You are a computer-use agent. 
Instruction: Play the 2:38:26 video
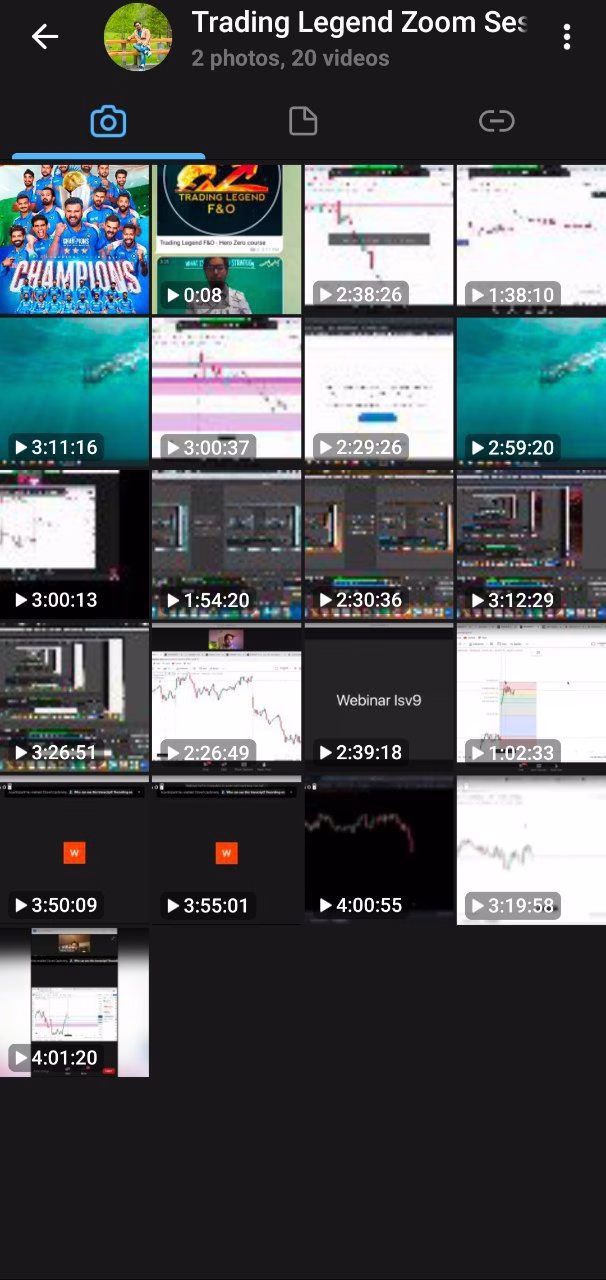click(x=379, y=238)
